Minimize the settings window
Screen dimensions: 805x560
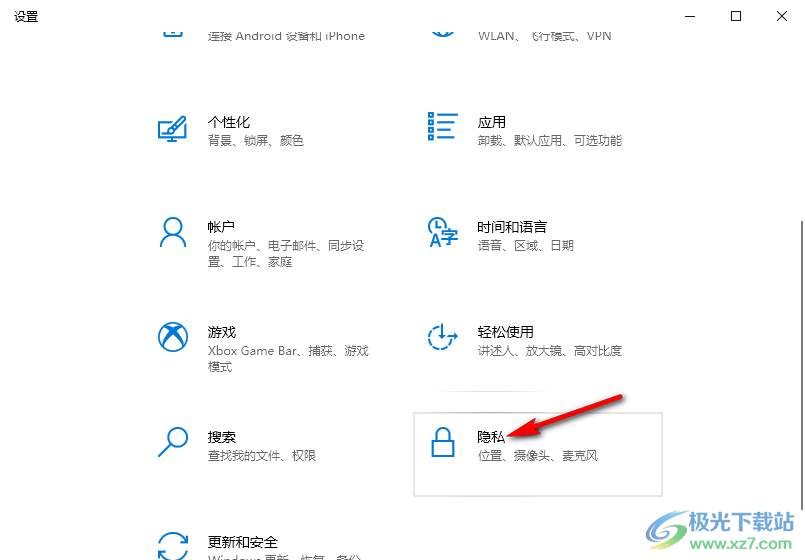point(689,16)
